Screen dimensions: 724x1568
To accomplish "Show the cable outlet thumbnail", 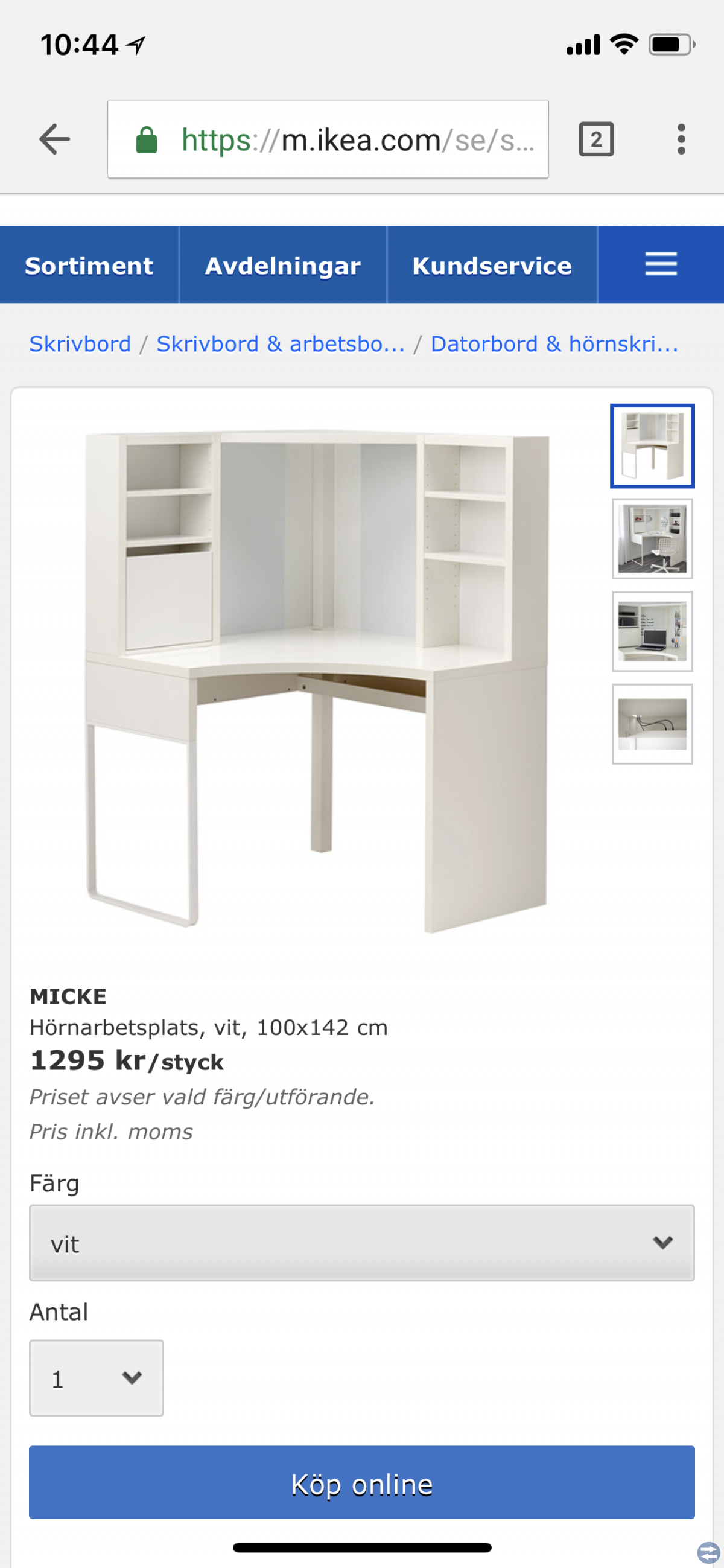I will [652, 724].
